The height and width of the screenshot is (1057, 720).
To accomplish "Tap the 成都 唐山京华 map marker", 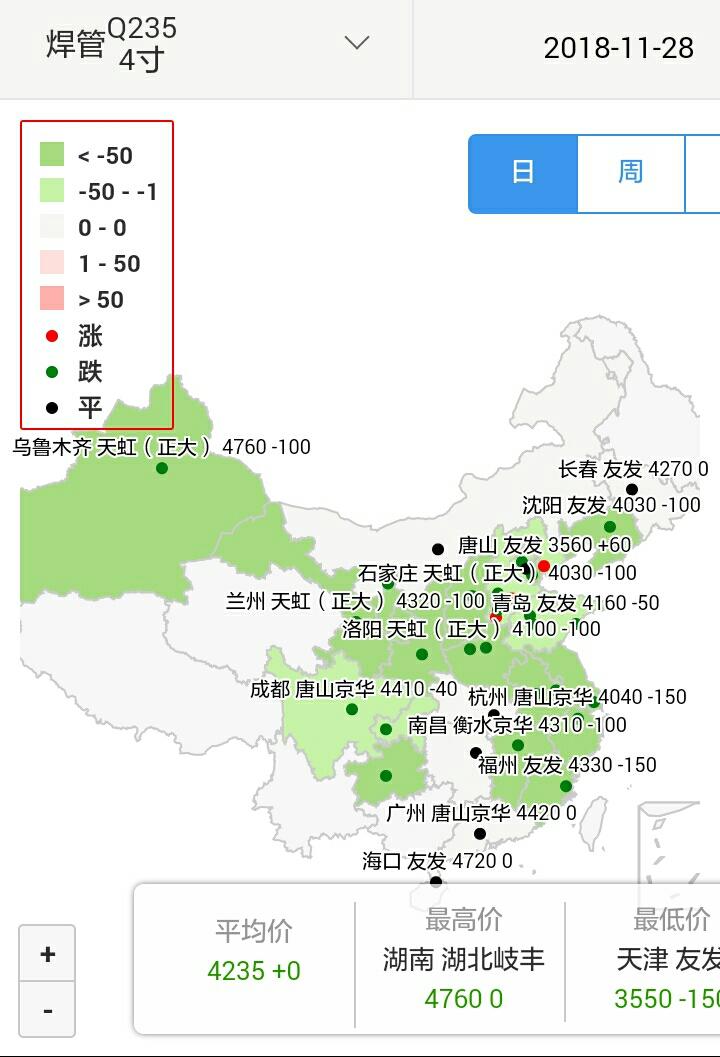I will coord(352,709).
